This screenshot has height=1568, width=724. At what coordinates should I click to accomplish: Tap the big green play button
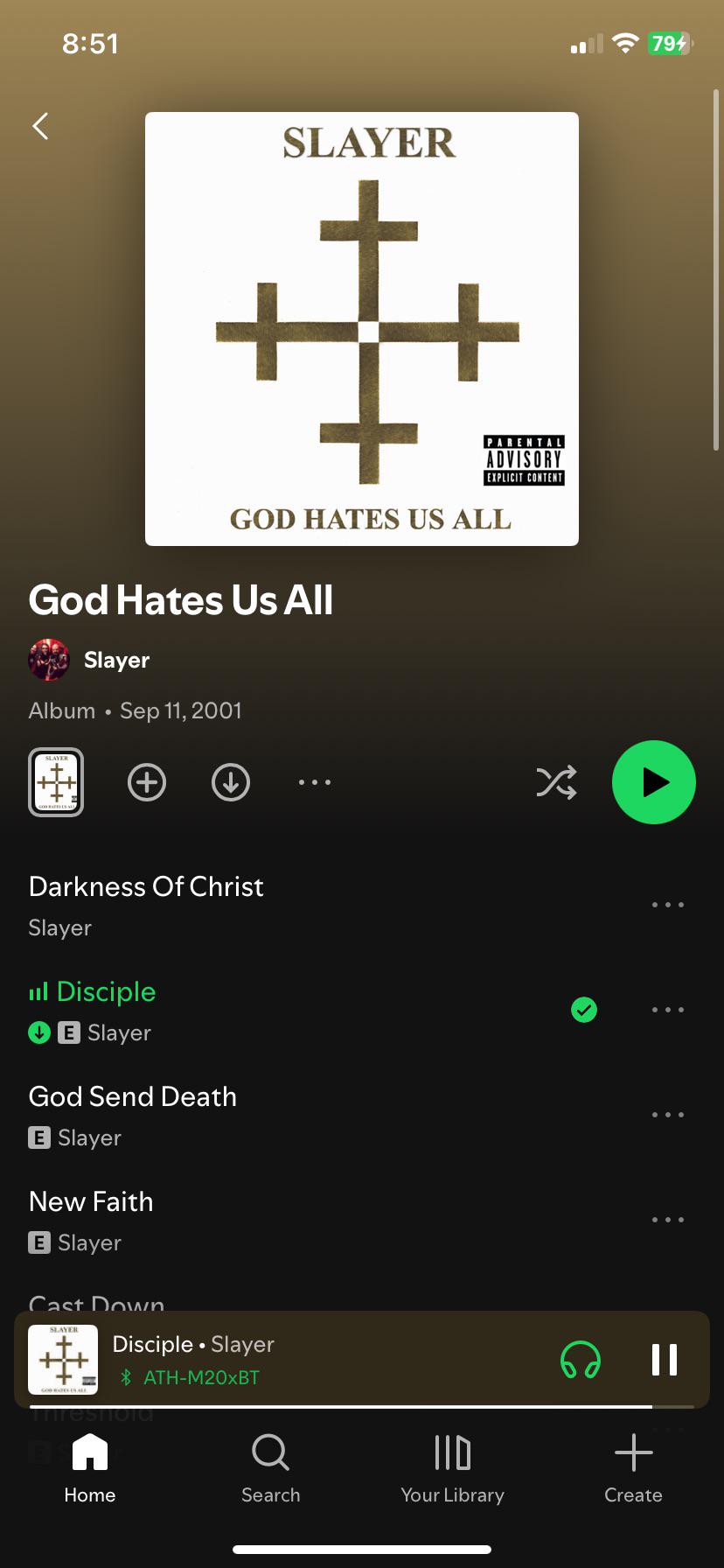(654, 782)
